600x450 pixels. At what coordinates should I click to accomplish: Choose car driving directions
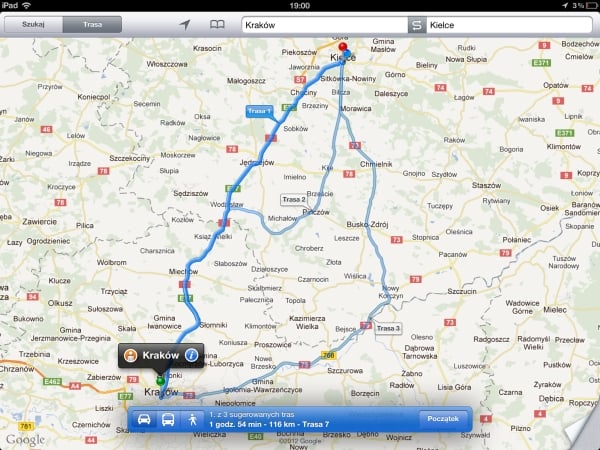coord(144,418)
